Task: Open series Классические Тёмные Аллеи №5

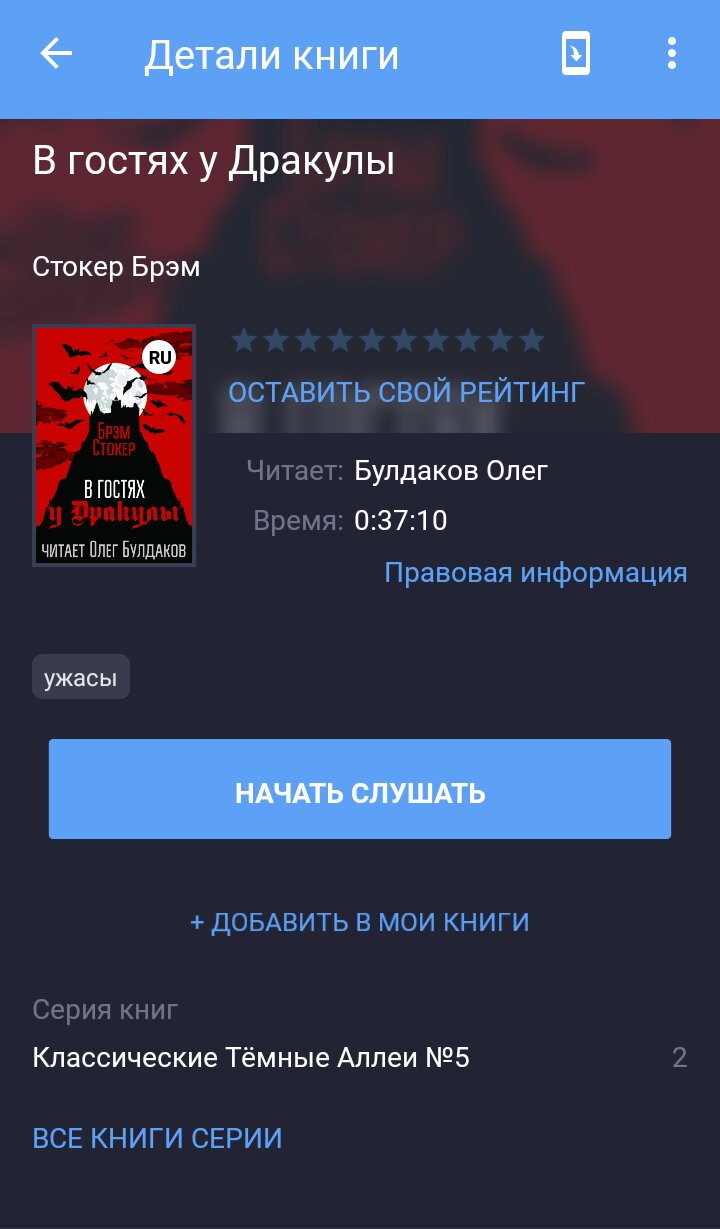Action: [360, 1058]
